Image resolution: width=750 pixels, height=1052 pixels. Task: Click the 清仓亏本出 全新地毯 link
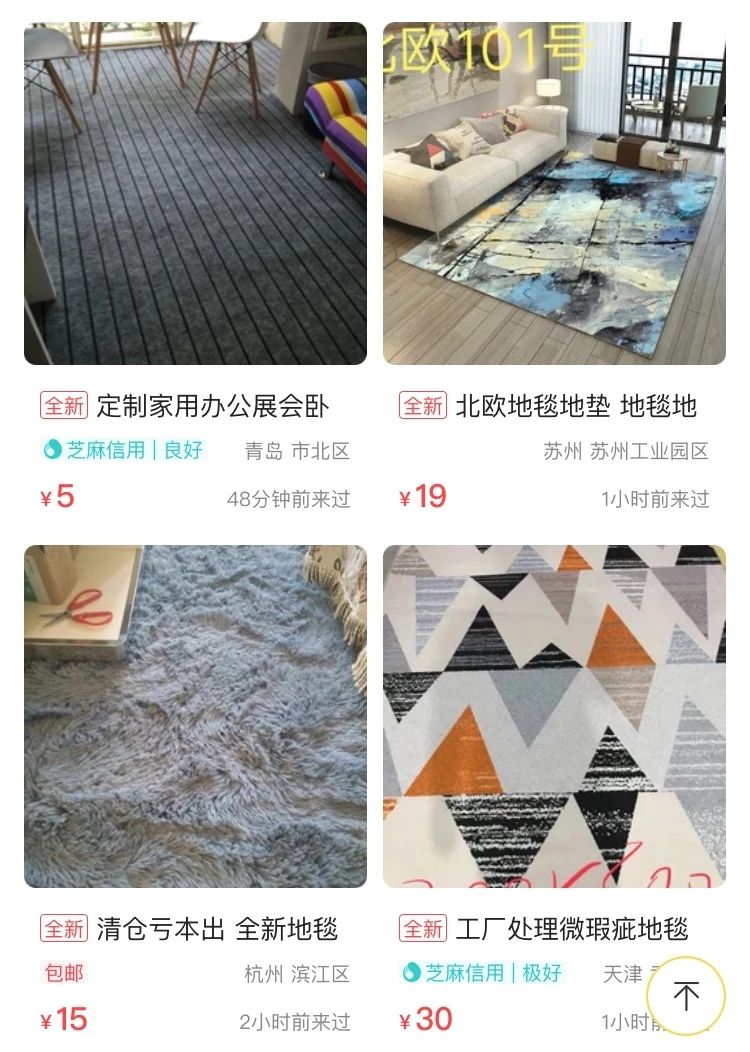click(x=218, y=927)
